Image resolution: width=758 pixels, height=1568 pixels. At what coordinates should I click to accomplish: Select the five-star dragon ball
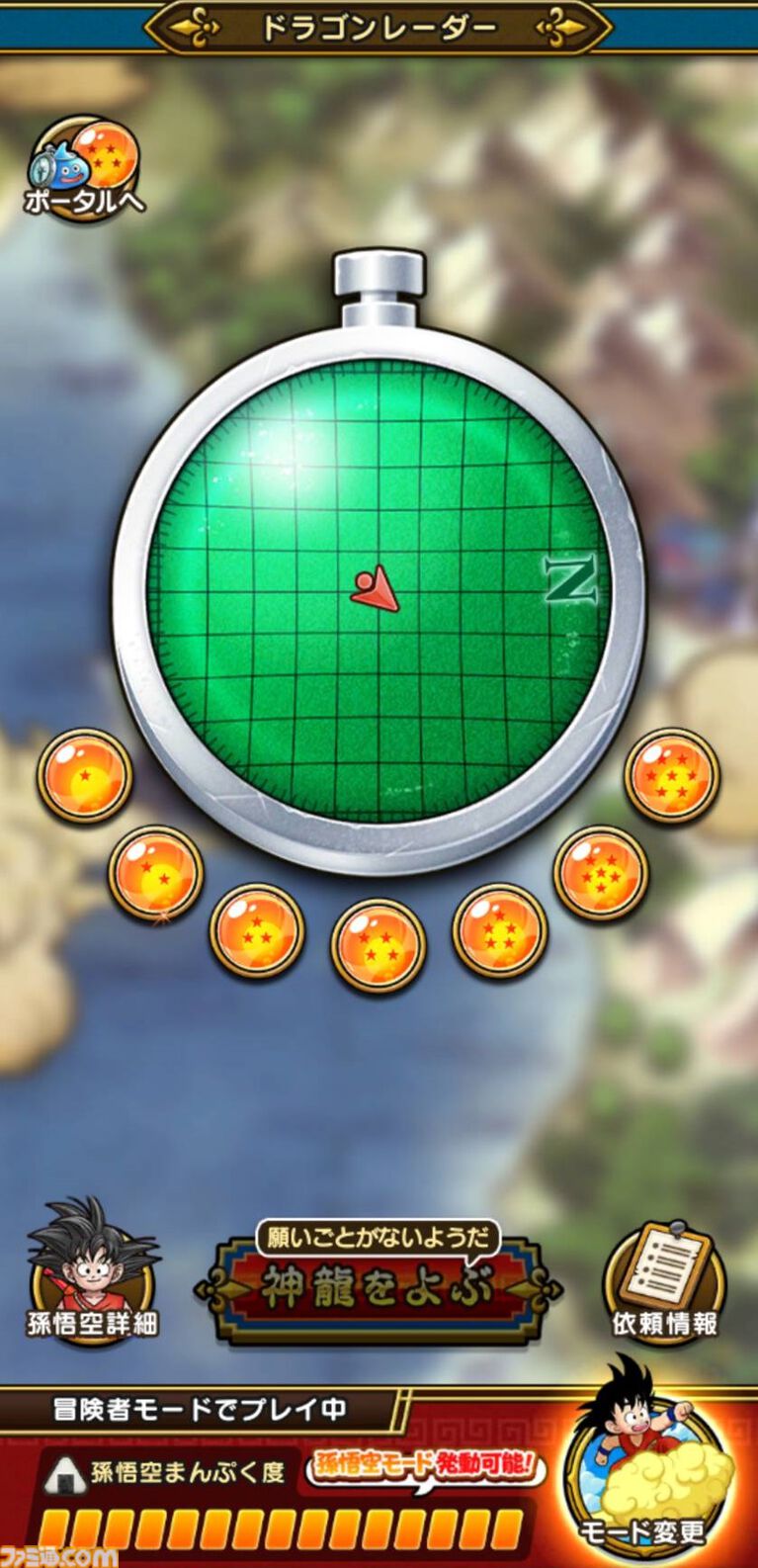(499, 931)
